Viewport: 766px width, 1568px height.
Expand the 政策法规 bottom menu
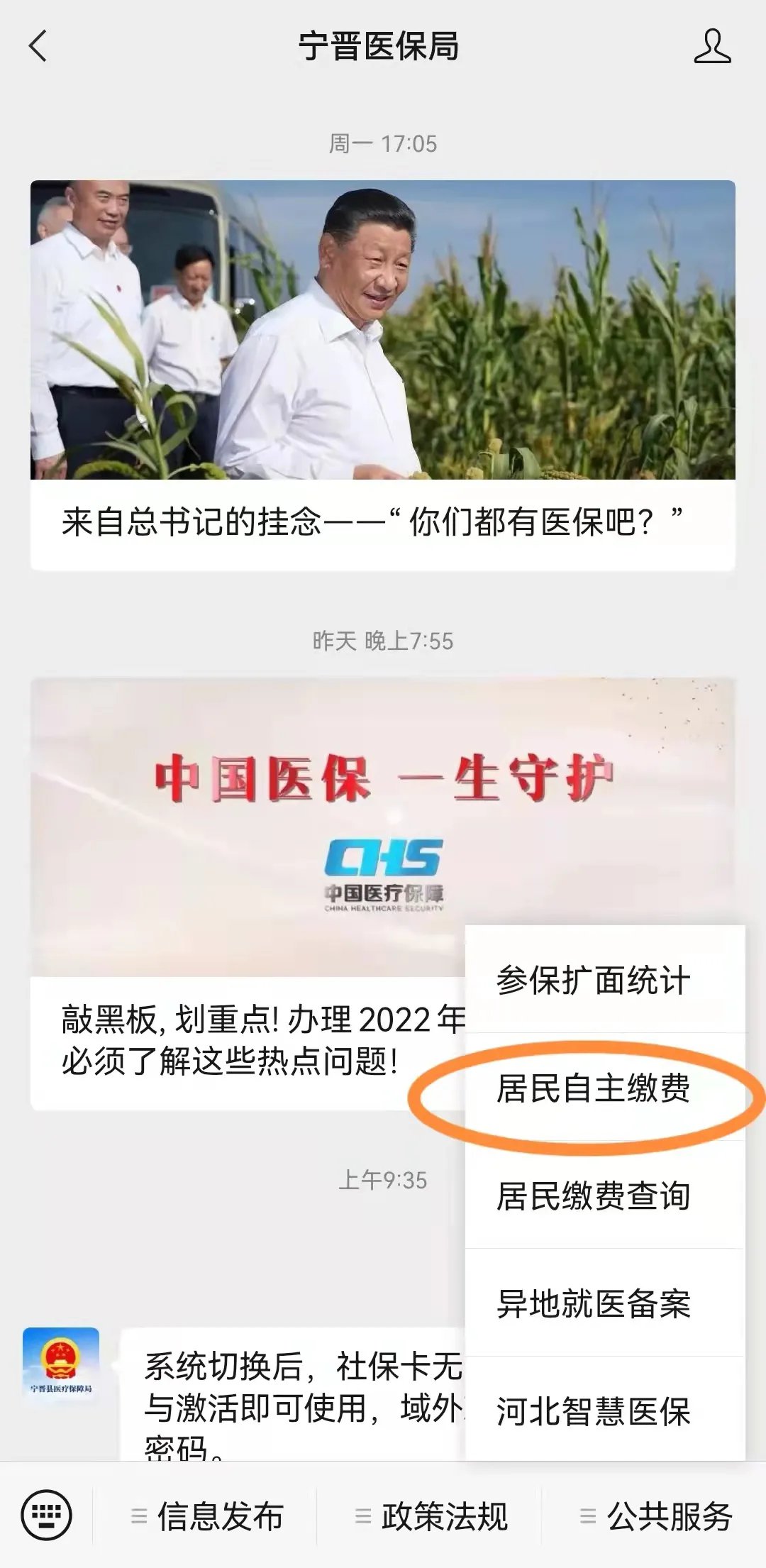point(431,1516)
